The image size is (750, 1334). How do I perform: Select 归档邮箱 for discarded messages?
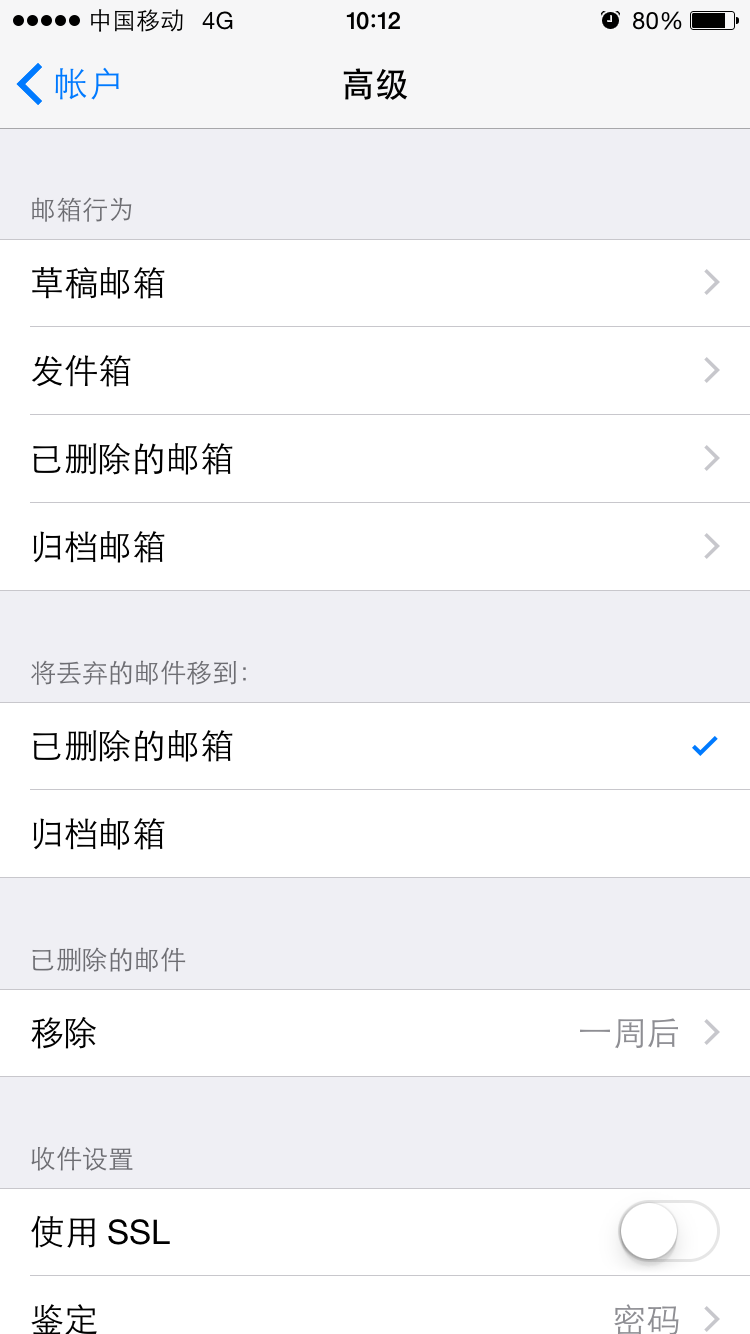tap(375, 834)
